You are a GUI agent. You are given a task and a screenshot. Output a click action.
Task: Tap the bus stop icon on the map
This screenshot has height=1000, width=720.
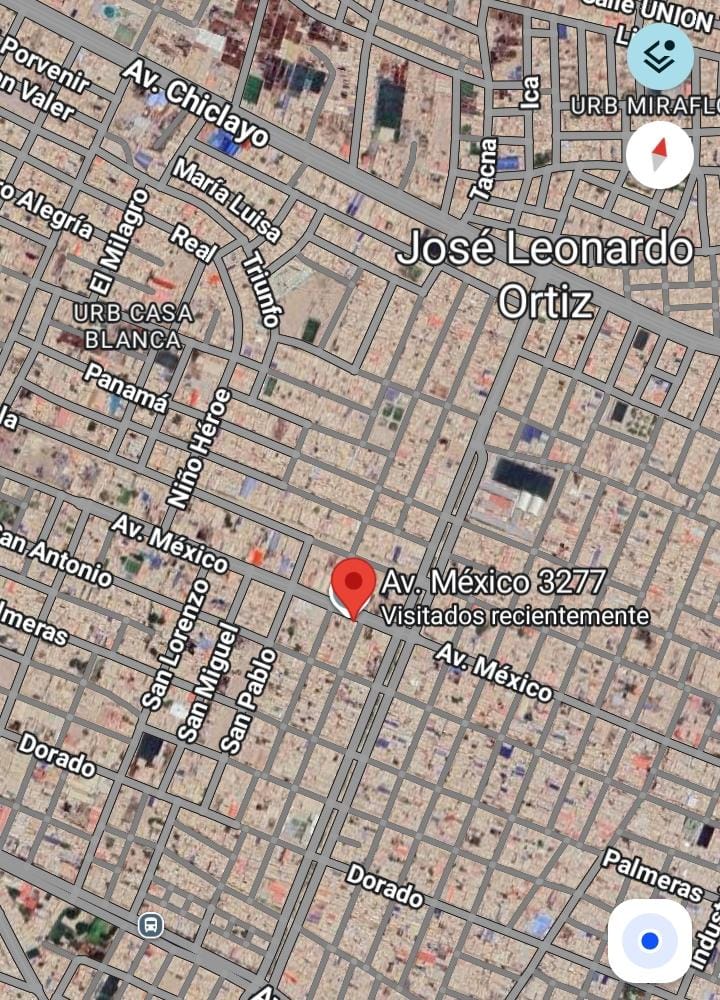pos(151,925)
